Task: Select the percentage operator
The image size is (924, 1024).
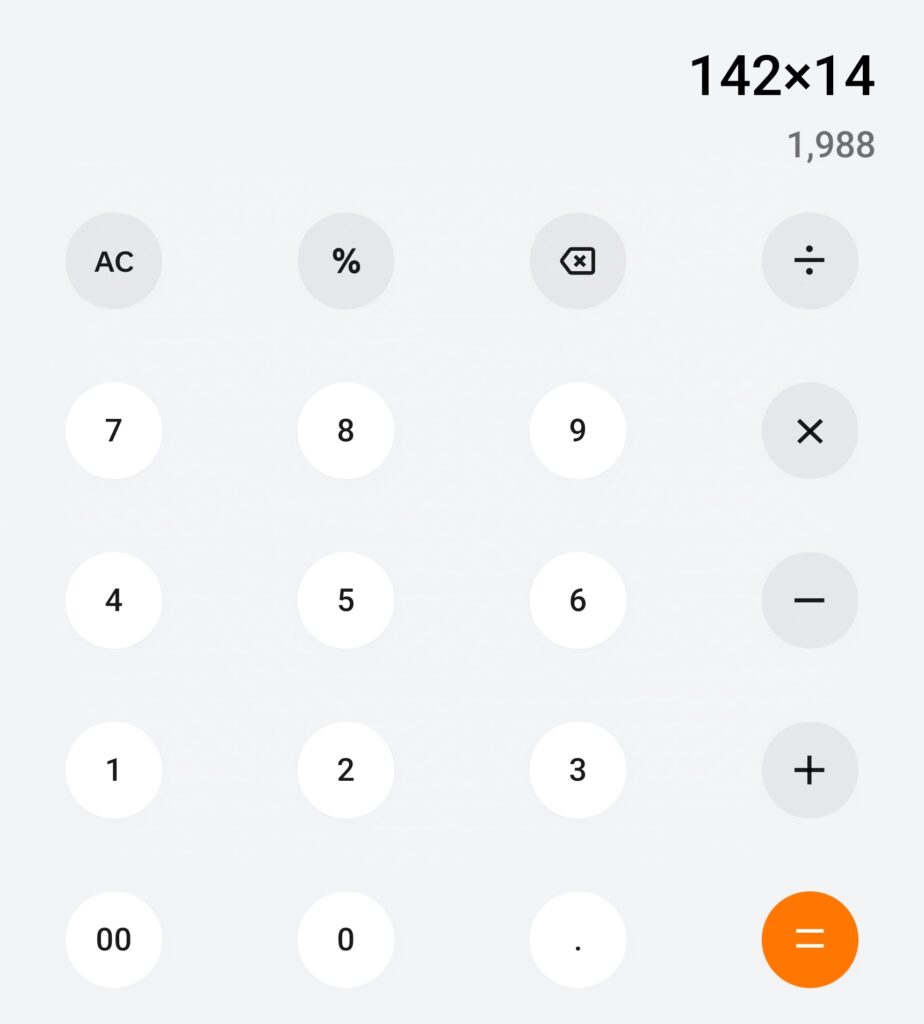Action: tap(345, 261)
